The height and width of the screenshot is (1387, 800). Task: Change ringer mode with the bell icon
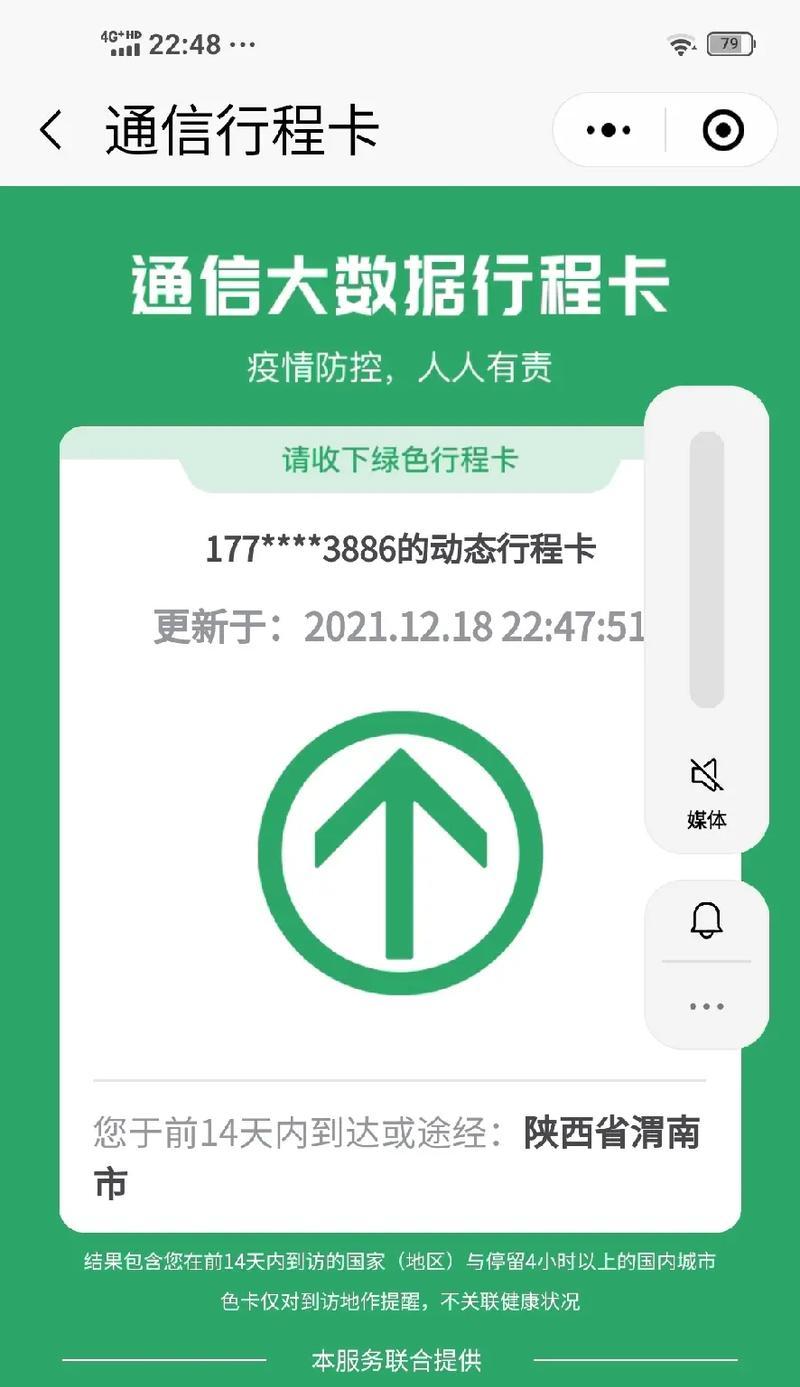coord(706,920)
